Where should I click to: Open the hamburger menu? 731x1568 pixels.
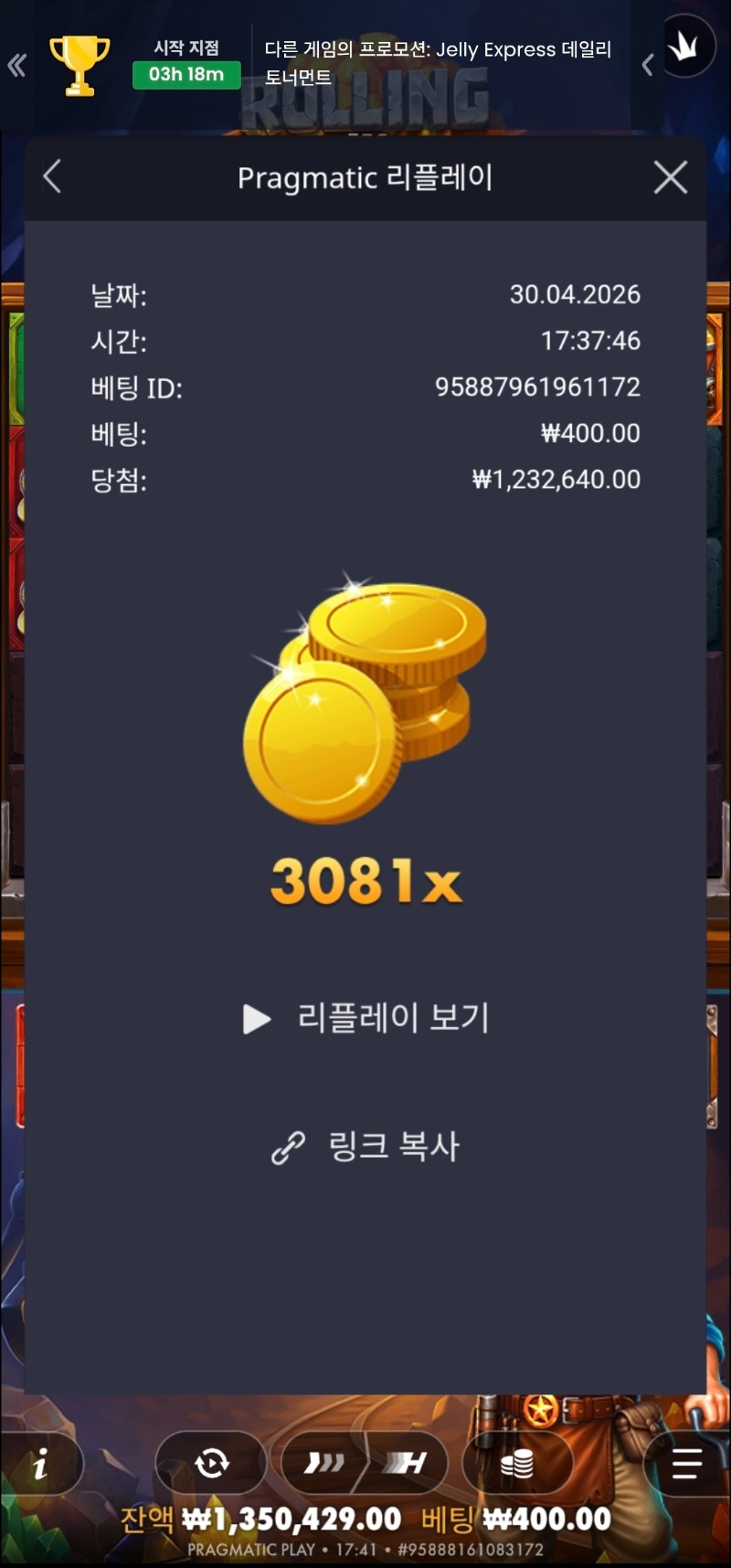point(686,1464)
